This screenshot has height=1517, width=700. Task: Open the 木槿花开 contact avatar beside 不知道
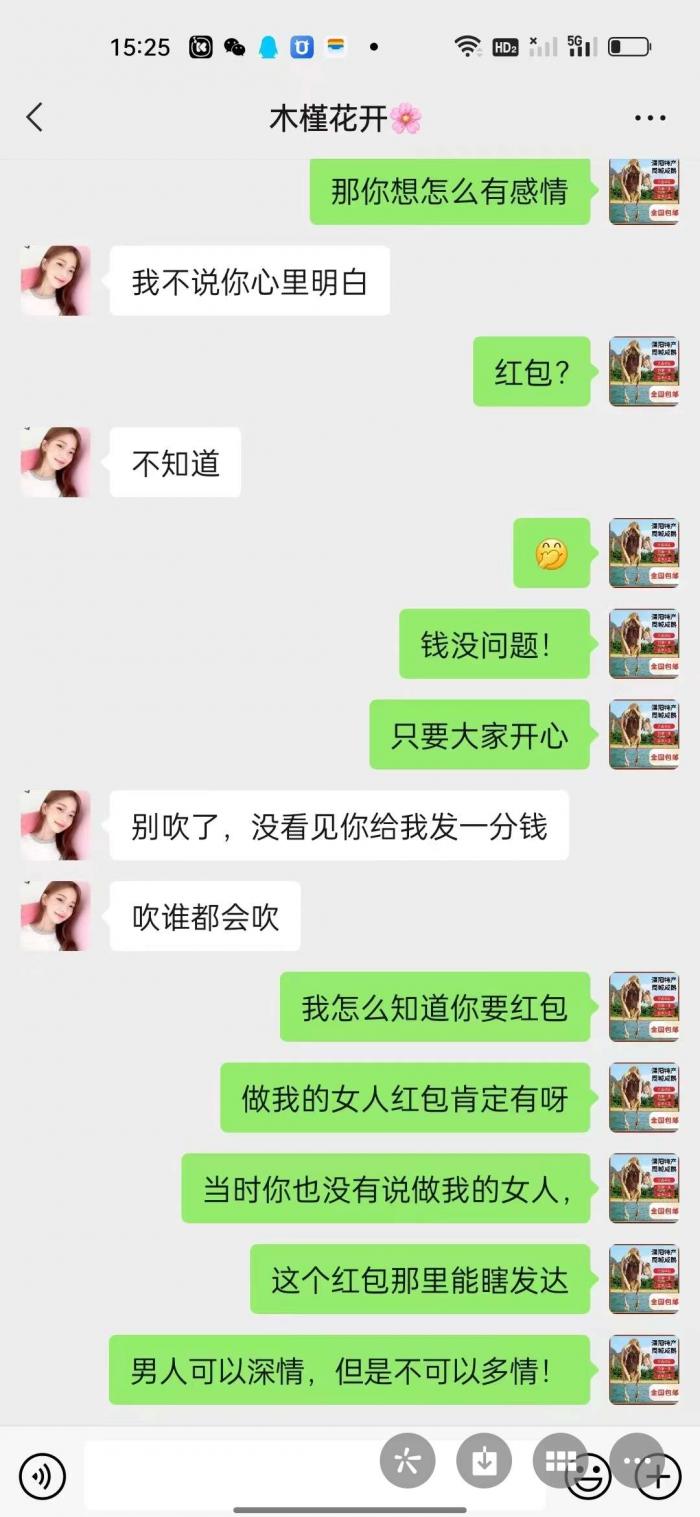(56, 462)
